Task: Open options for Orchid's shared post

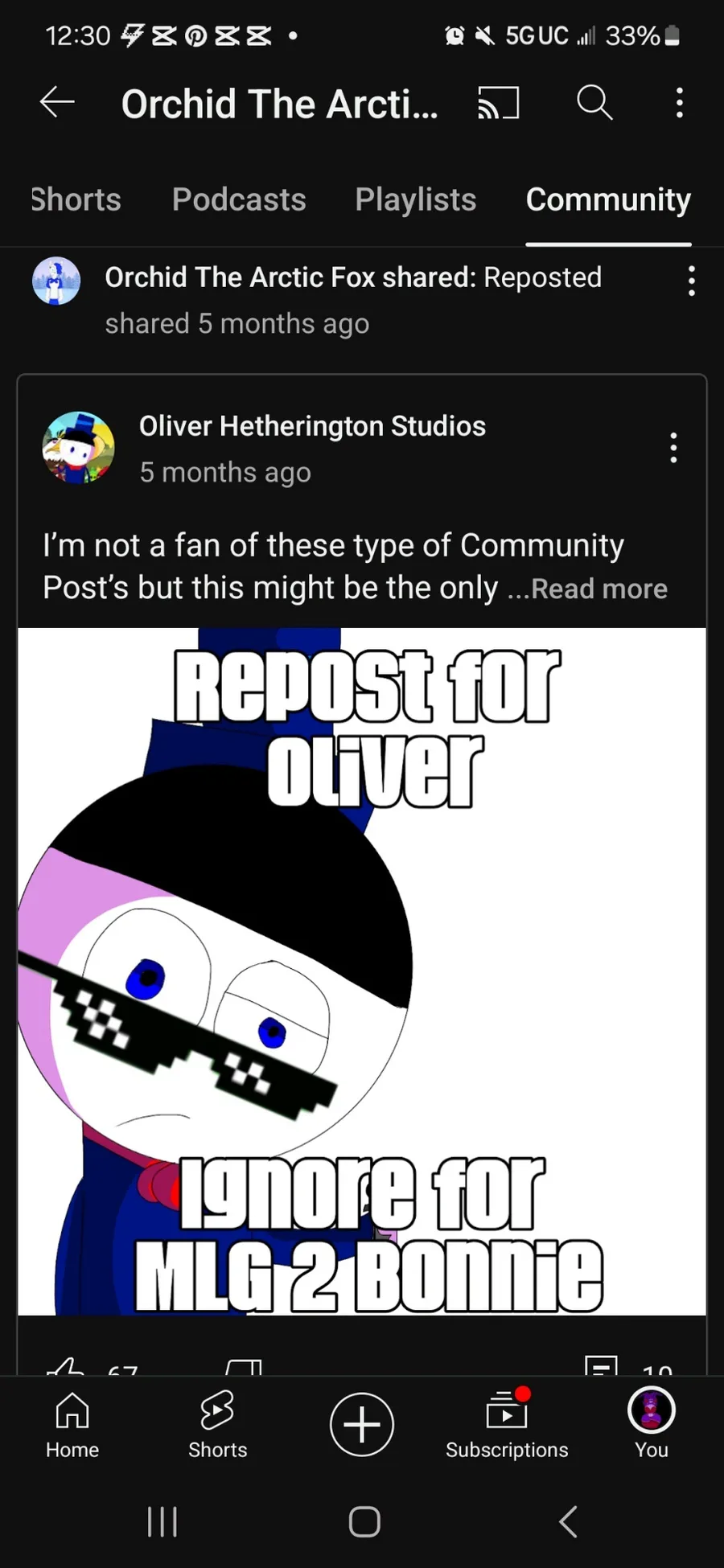Action: 691,281
